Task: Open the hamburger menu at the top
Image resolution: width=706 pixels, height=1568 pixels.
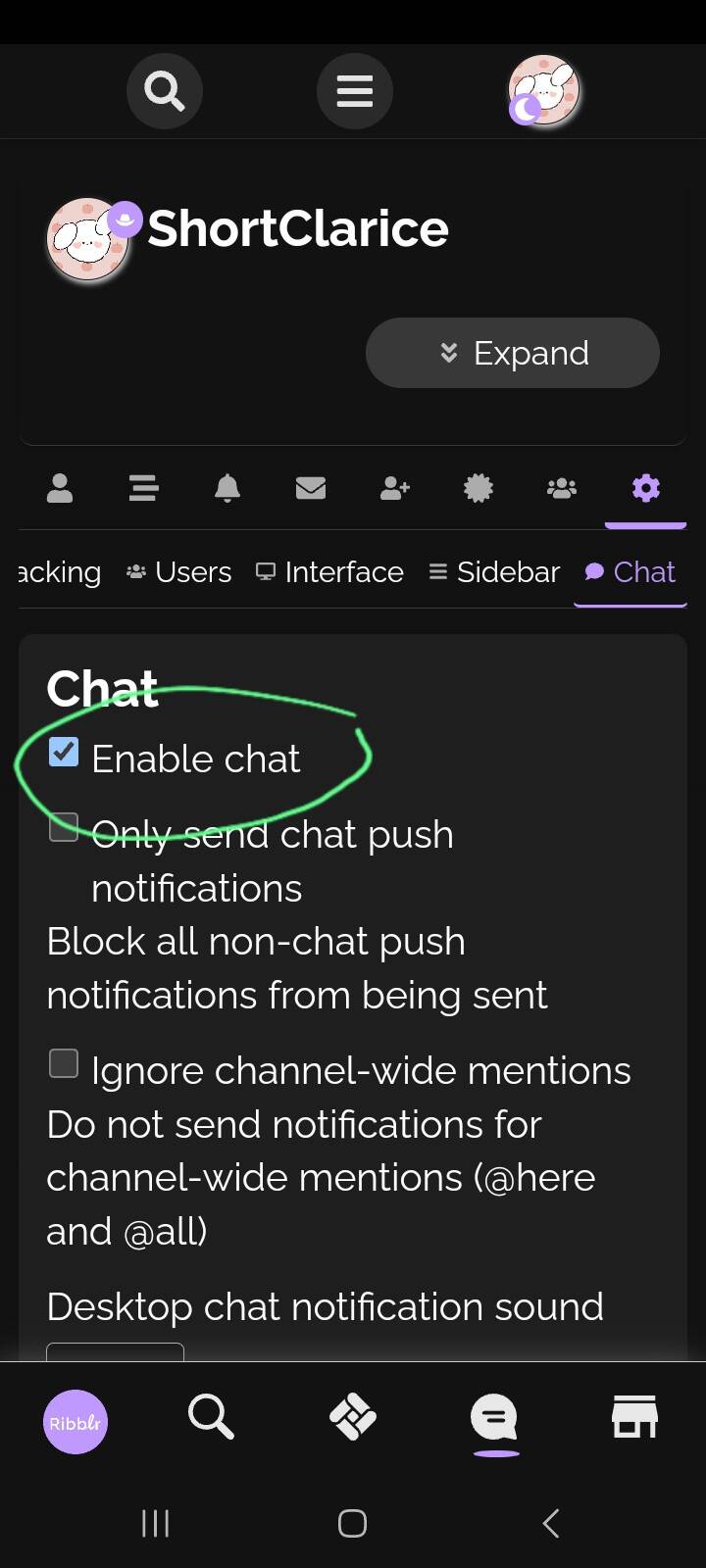Action: point(354,91)
